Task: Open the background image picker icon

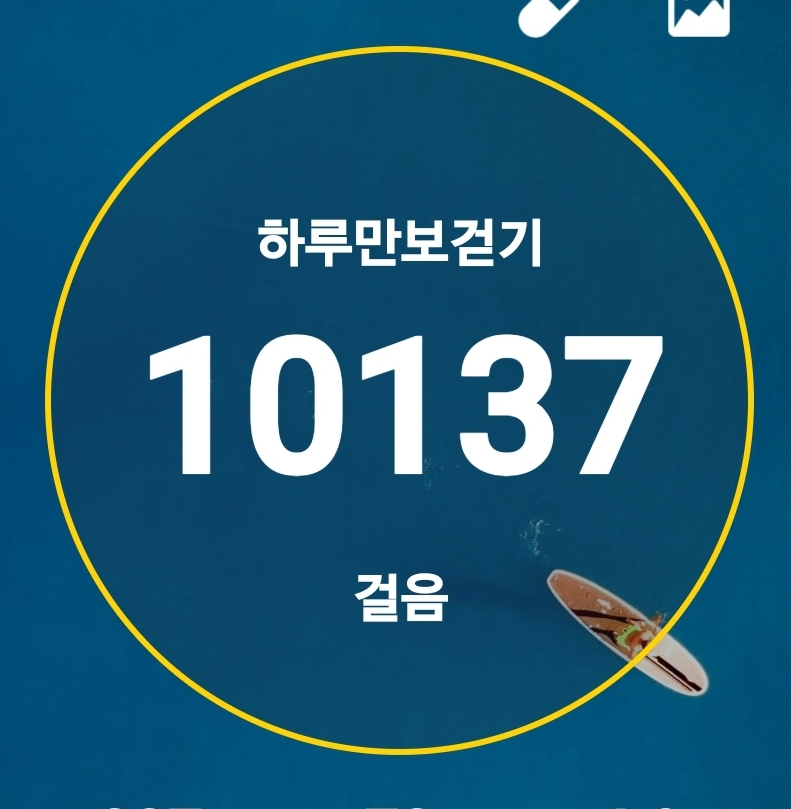Action: coord(699,14)
